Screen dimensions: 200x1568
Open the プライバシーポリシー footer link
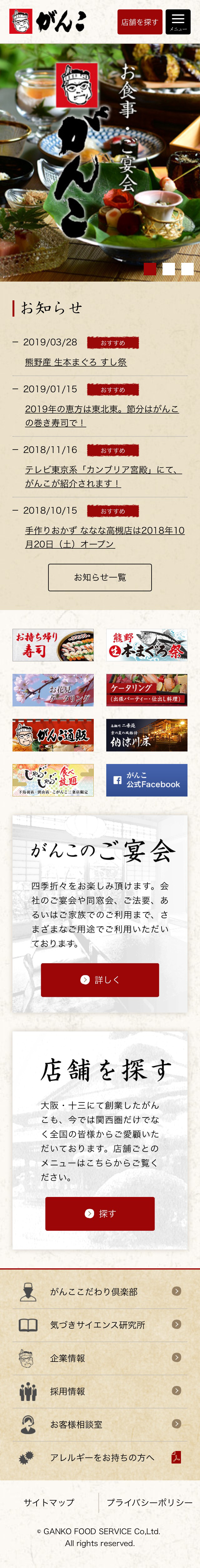point(150,1503)
